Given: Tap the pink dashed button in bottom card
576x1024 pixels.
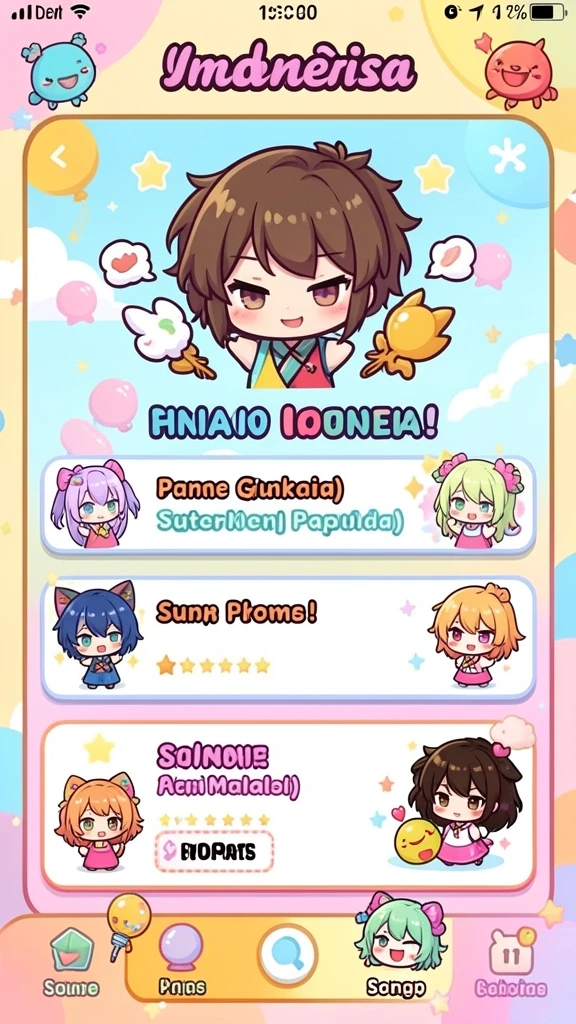Looking at the screenshot, I should [214, 851].
